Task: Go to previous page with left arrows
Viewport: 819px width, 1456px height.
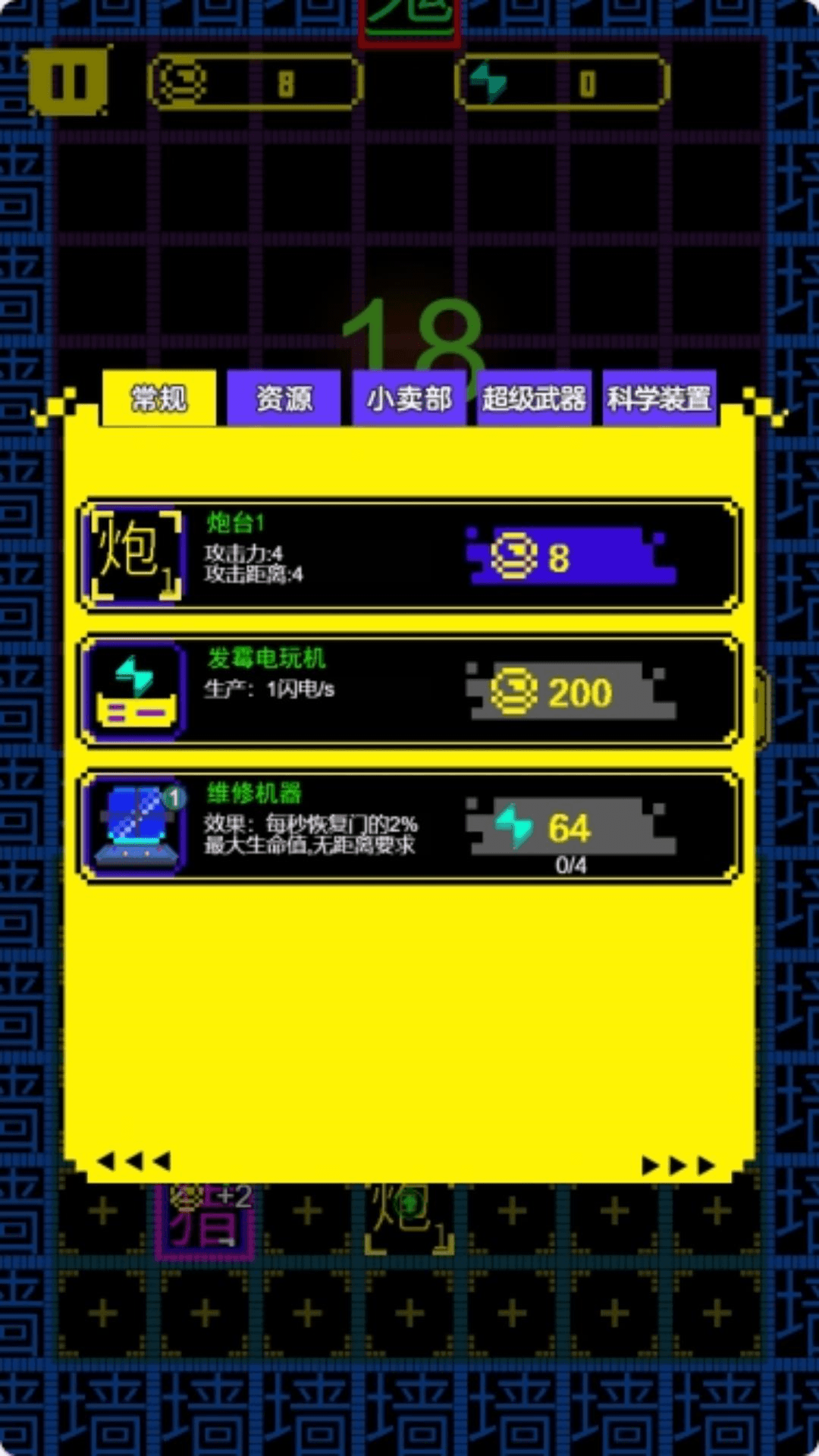Action: pyautogui.click(x=134, y=1160)
